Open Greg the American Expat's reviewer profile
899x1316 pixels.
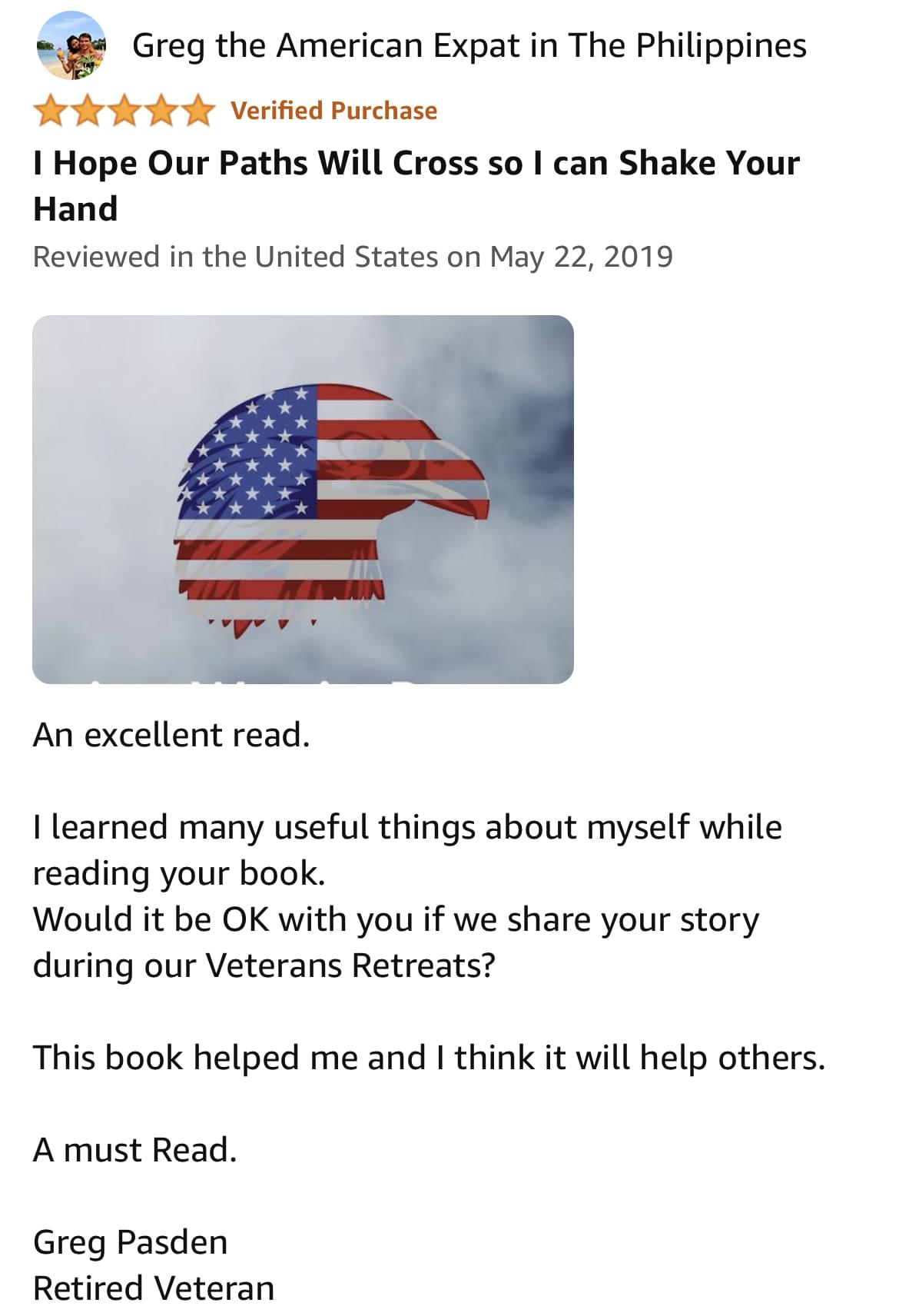[469, 46]
